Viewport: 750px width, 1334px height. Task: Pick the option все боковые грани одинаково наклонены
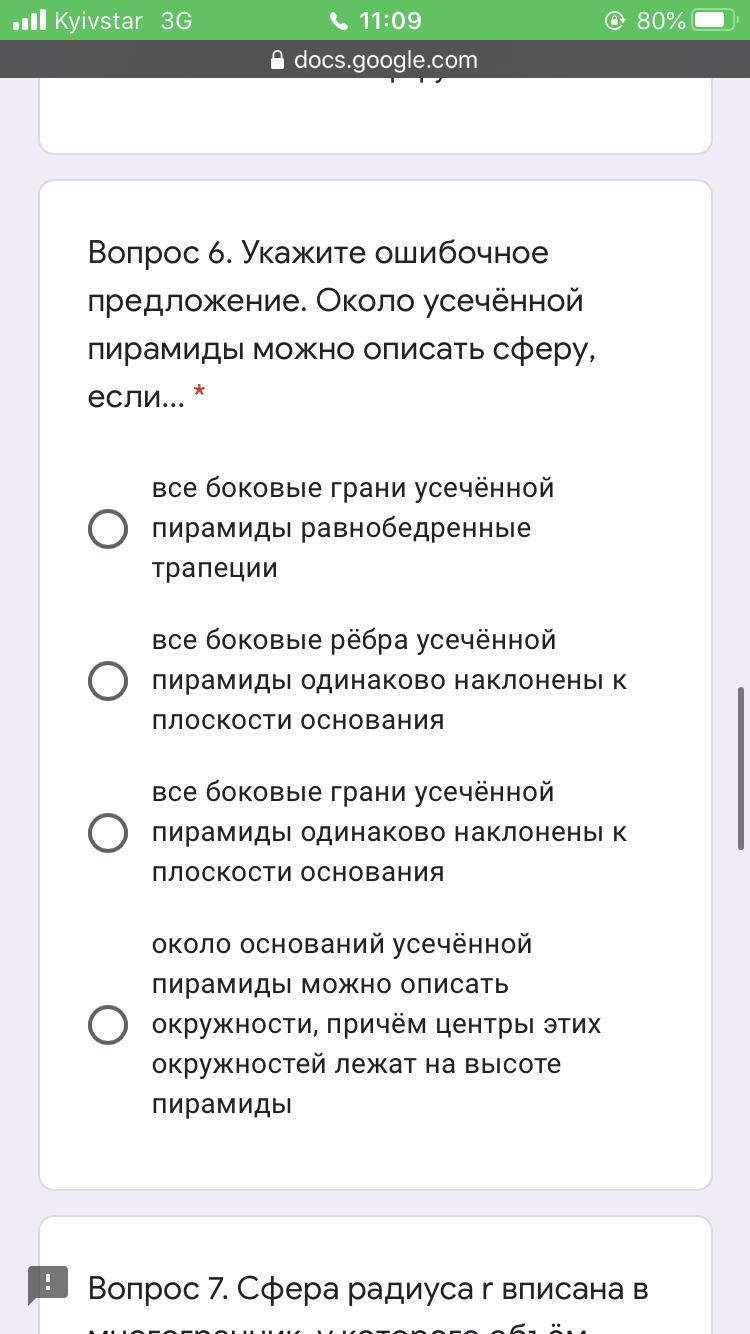[x=108, y=832]
